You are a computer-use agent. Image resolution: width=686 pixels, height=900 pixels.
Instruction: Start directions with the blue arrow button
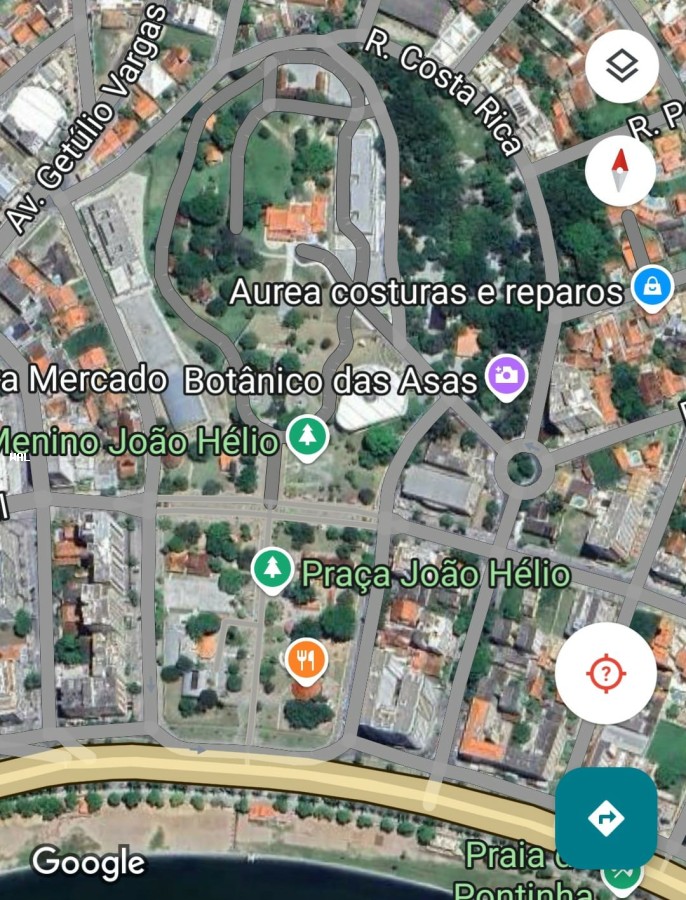coord(606,818)
